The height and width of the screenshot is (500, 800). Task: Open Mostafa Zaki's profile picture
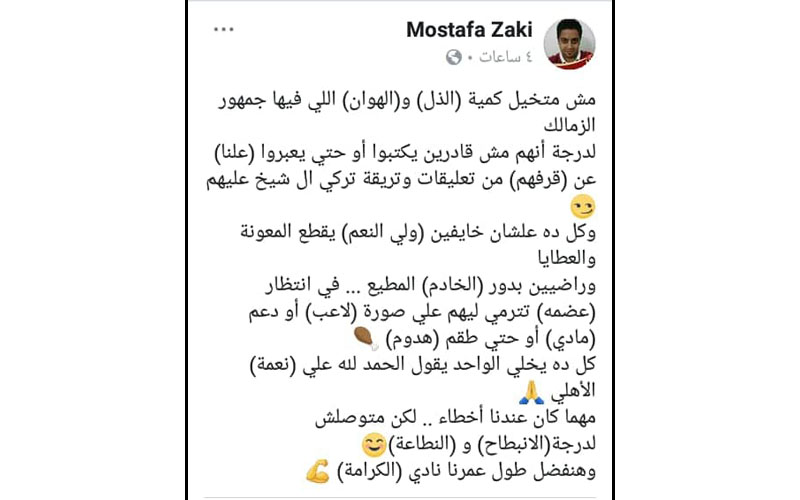pos(569,43)
